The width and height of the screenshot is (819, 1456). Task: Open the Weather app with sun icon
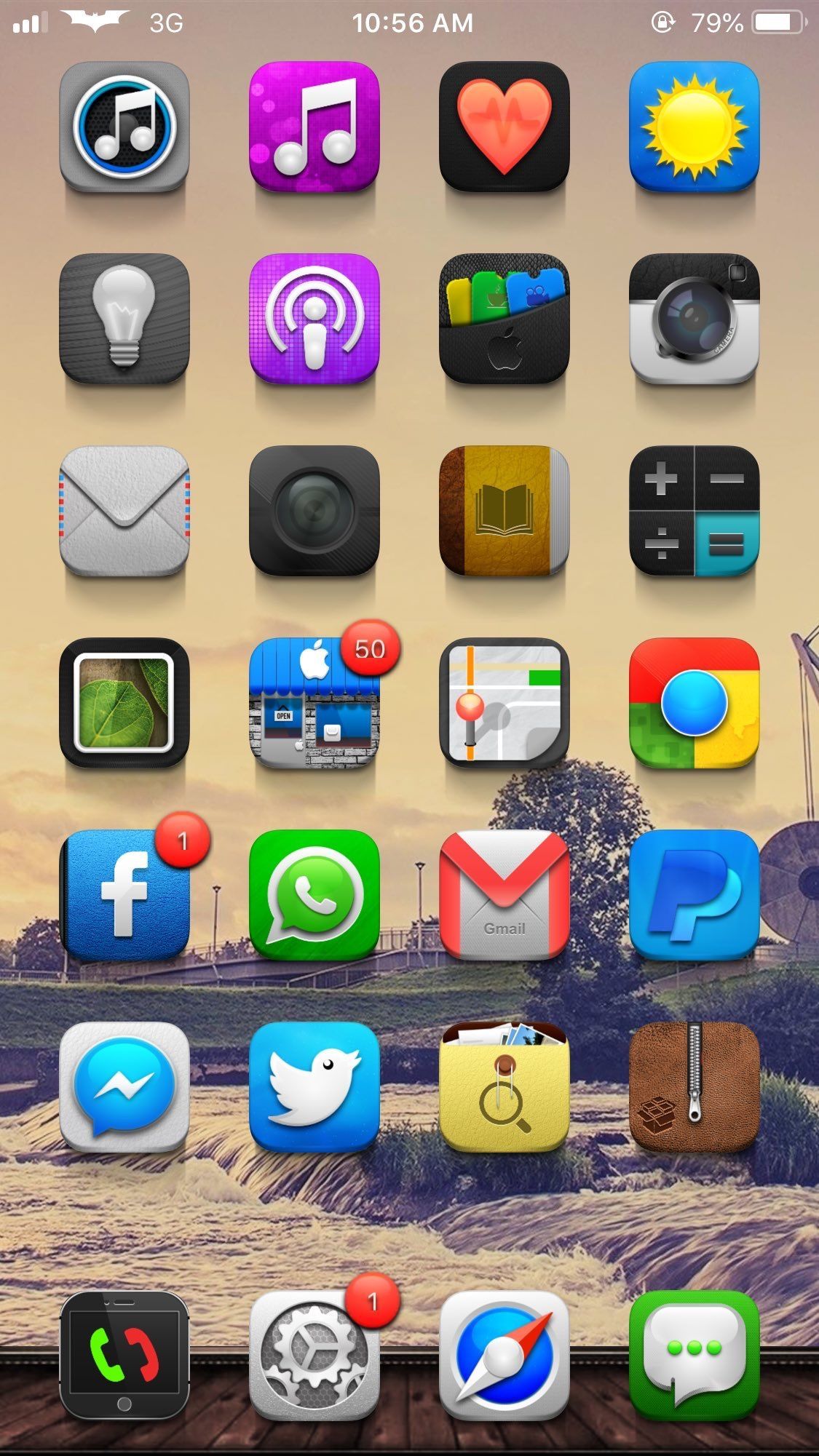click(694, 127)
